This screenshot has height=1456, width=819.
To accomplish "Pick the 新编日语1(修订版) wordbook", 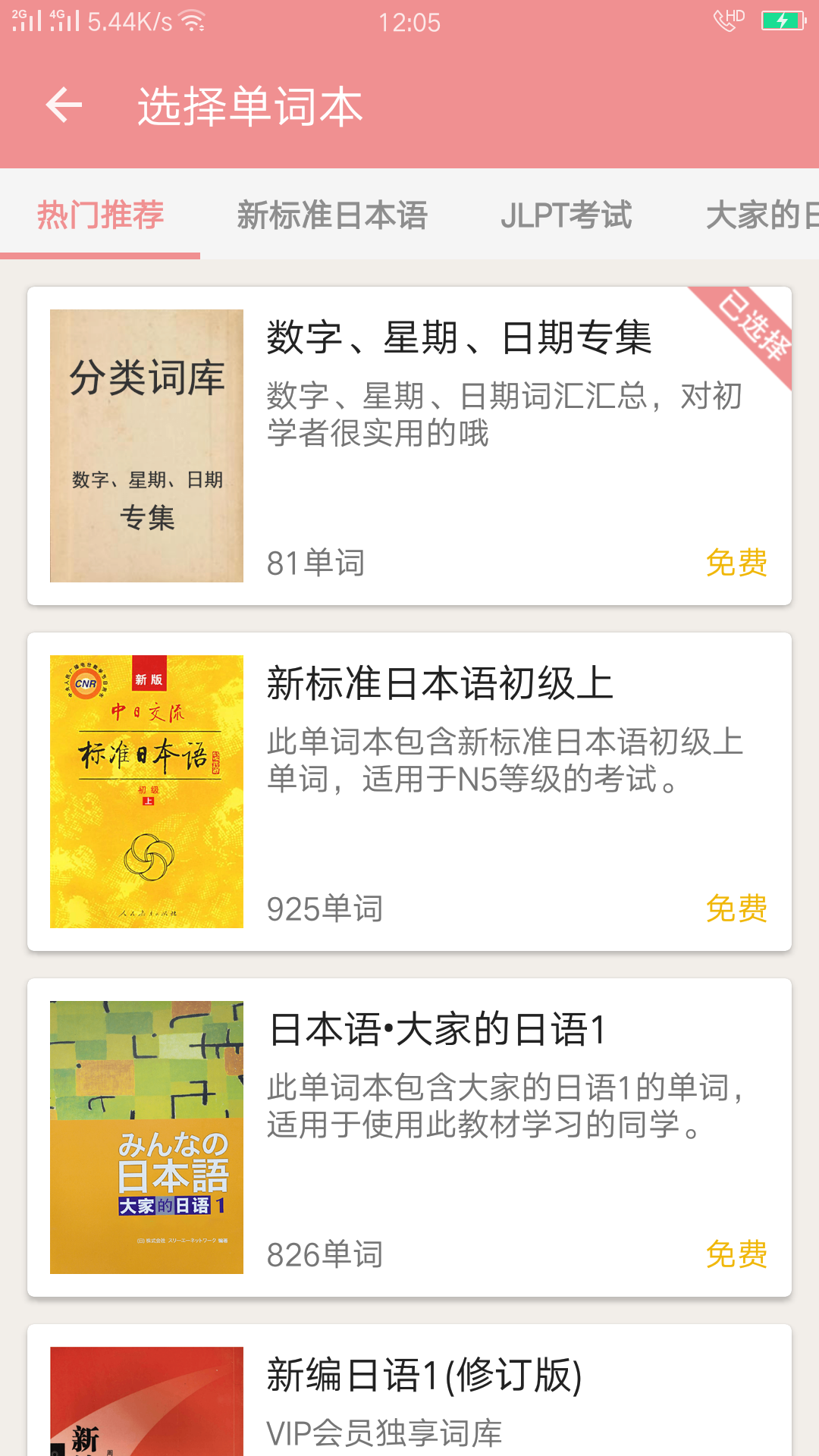I will (409, 1395).
